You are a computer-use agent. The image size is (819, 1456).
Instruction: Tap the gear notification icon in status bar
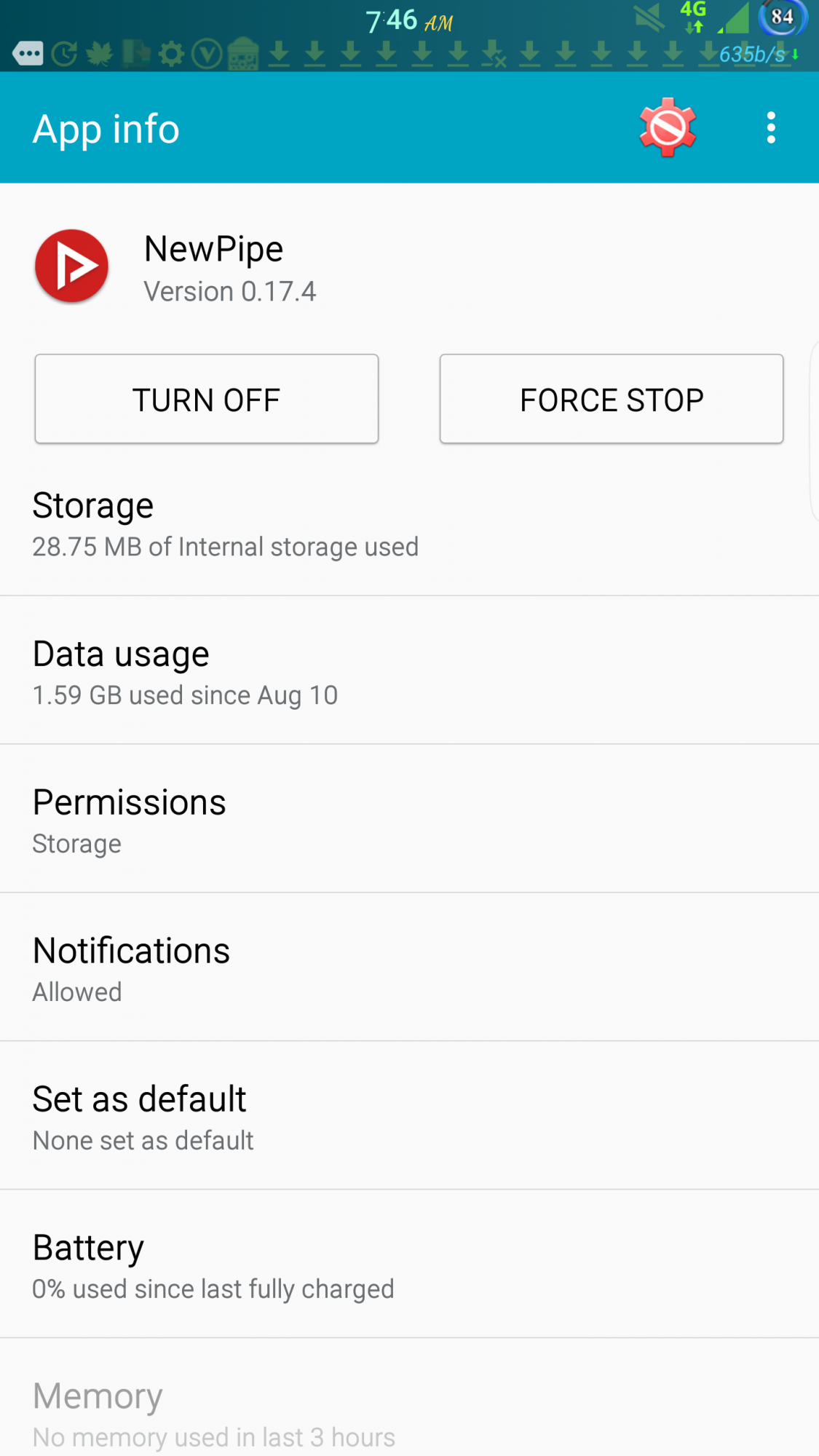(173, 53)
